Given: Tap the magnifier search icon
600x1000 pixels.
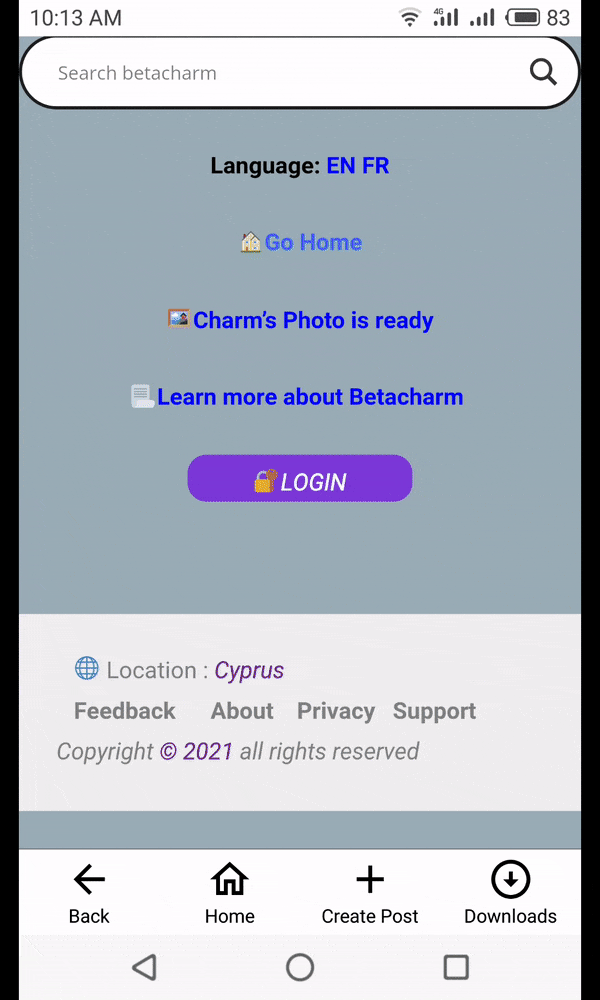Looking at the screenshot, I should pyautogui.click(x=543, y=72).
